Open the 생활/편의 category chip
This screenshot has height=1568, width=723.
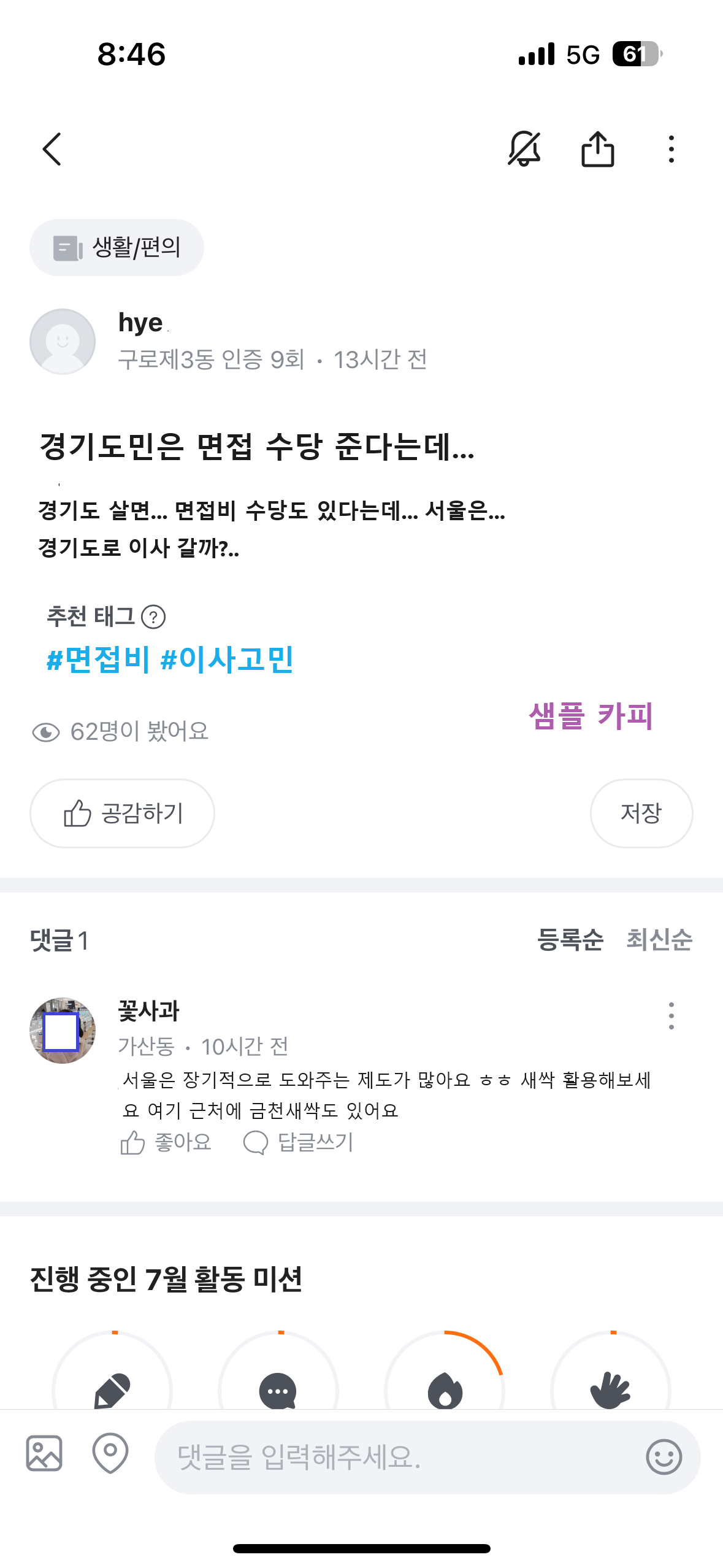117,248
